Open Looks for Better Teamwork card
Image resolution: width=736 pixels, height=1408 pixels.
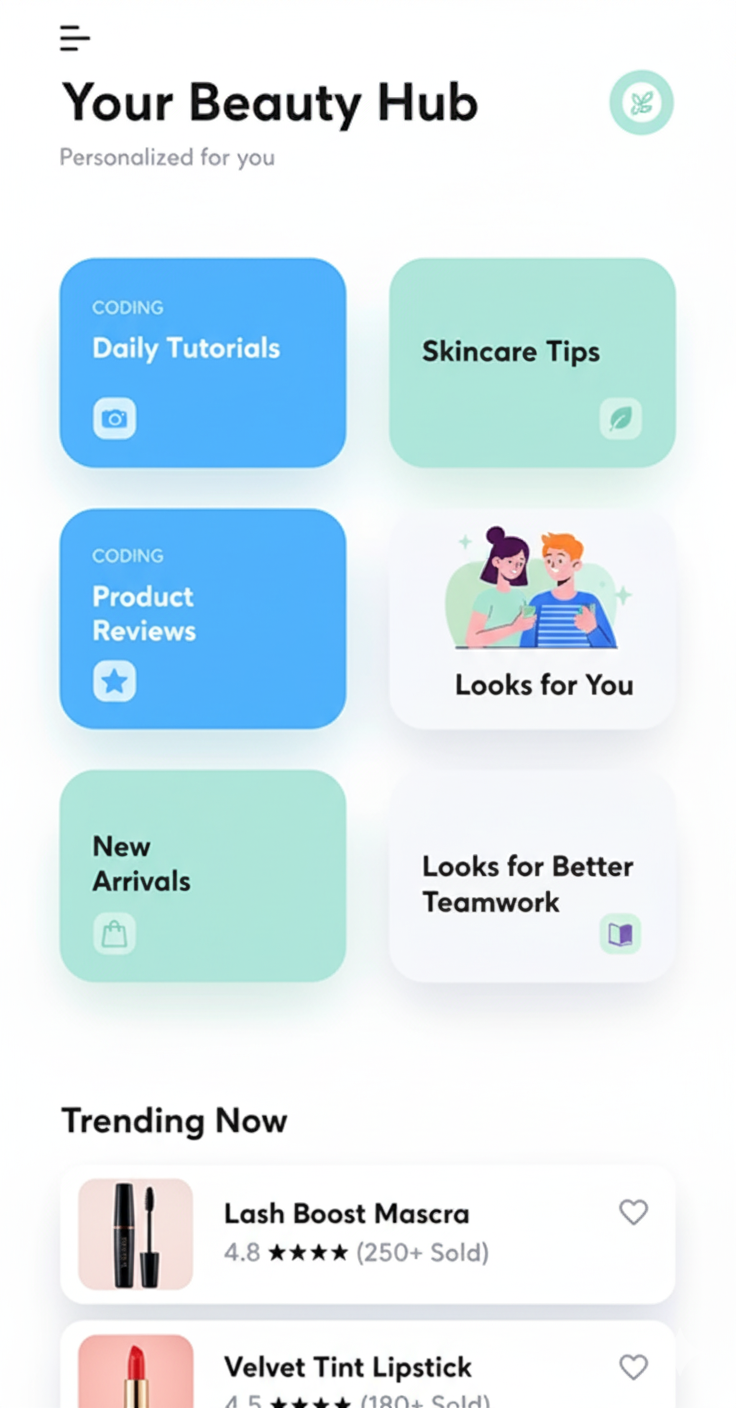[x=532, y=875]
